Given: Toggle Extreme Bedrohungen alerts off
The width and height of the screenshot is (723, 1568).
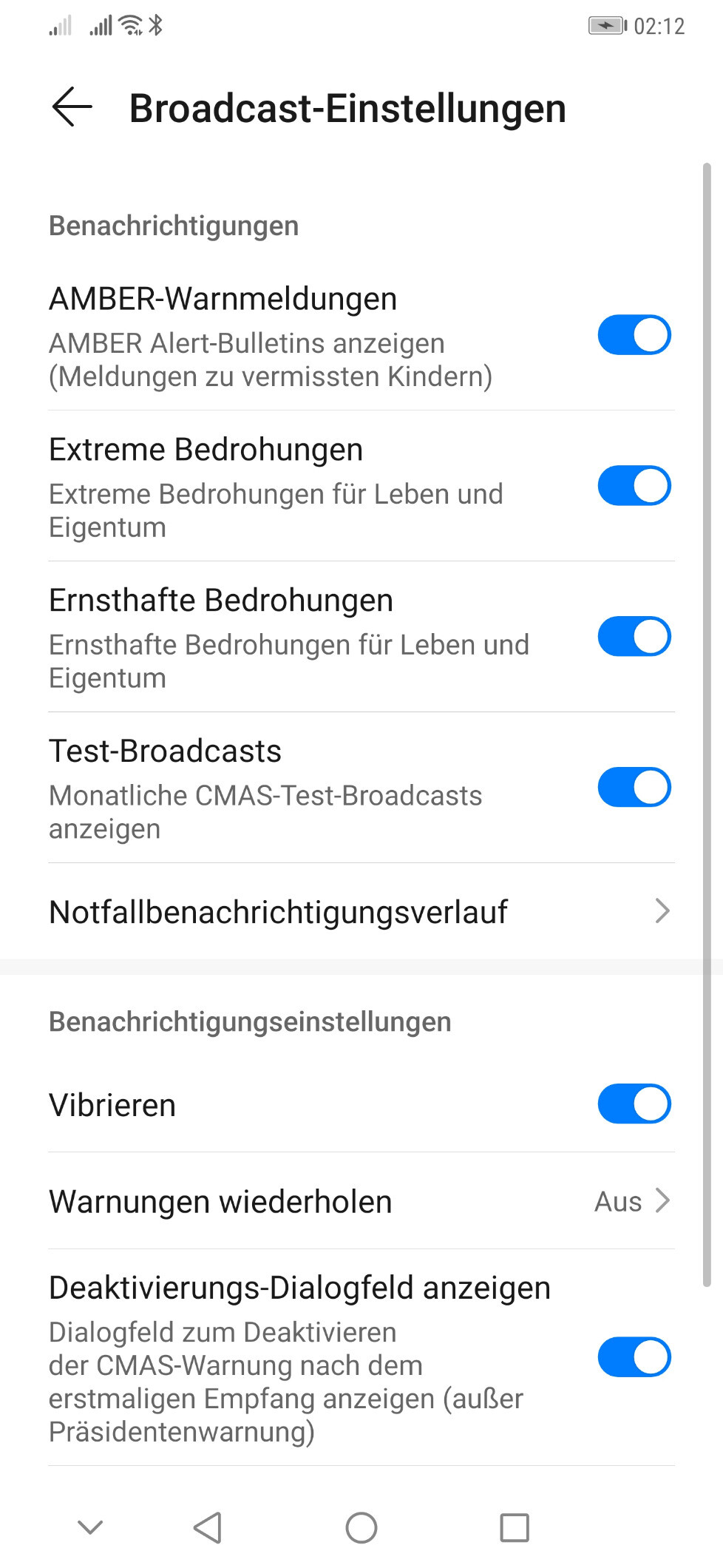Looking at the screenshot, I should coord(634,486).
